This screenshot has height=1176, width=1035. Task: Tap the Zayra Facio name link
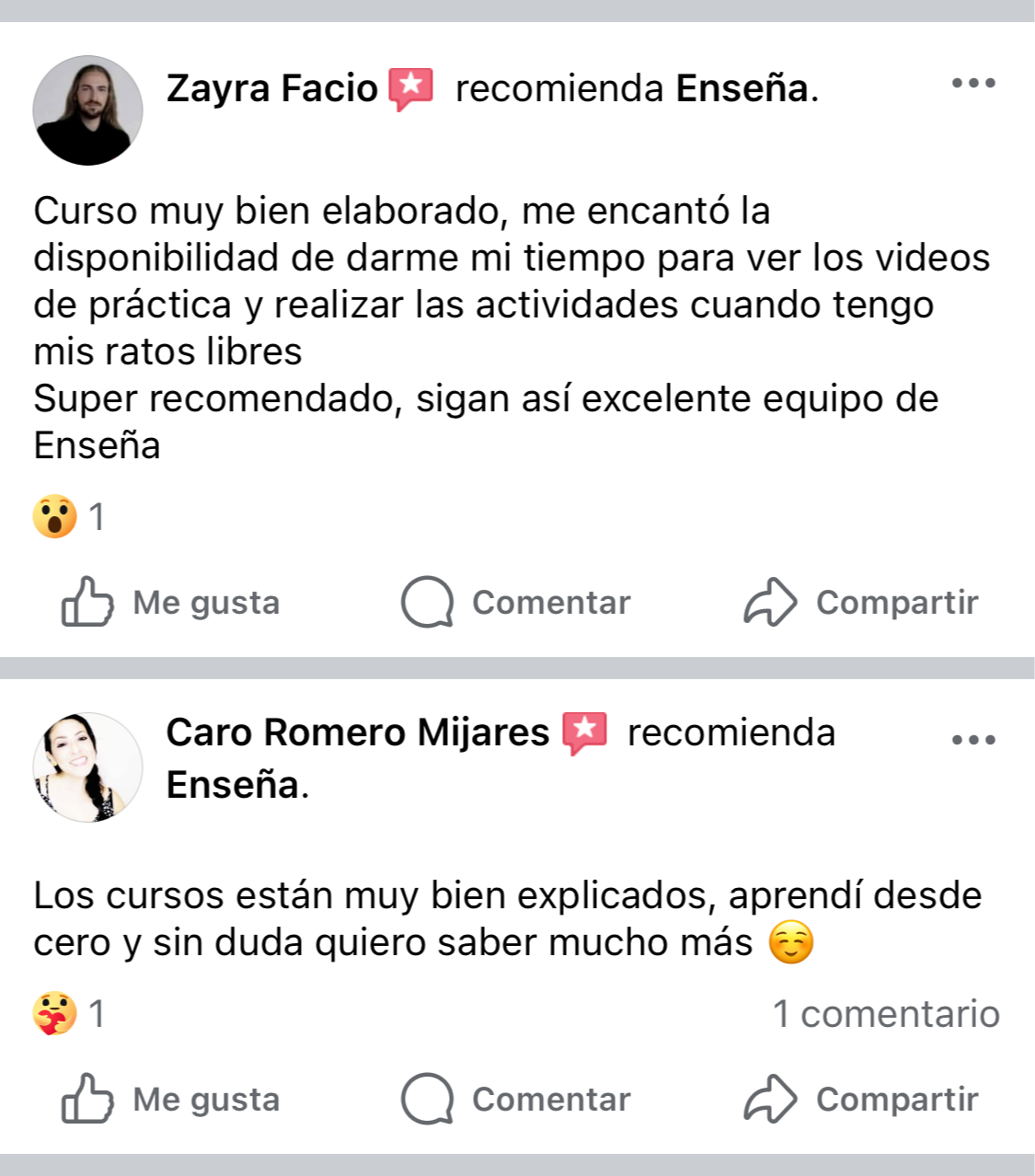[x=272, y=88]
